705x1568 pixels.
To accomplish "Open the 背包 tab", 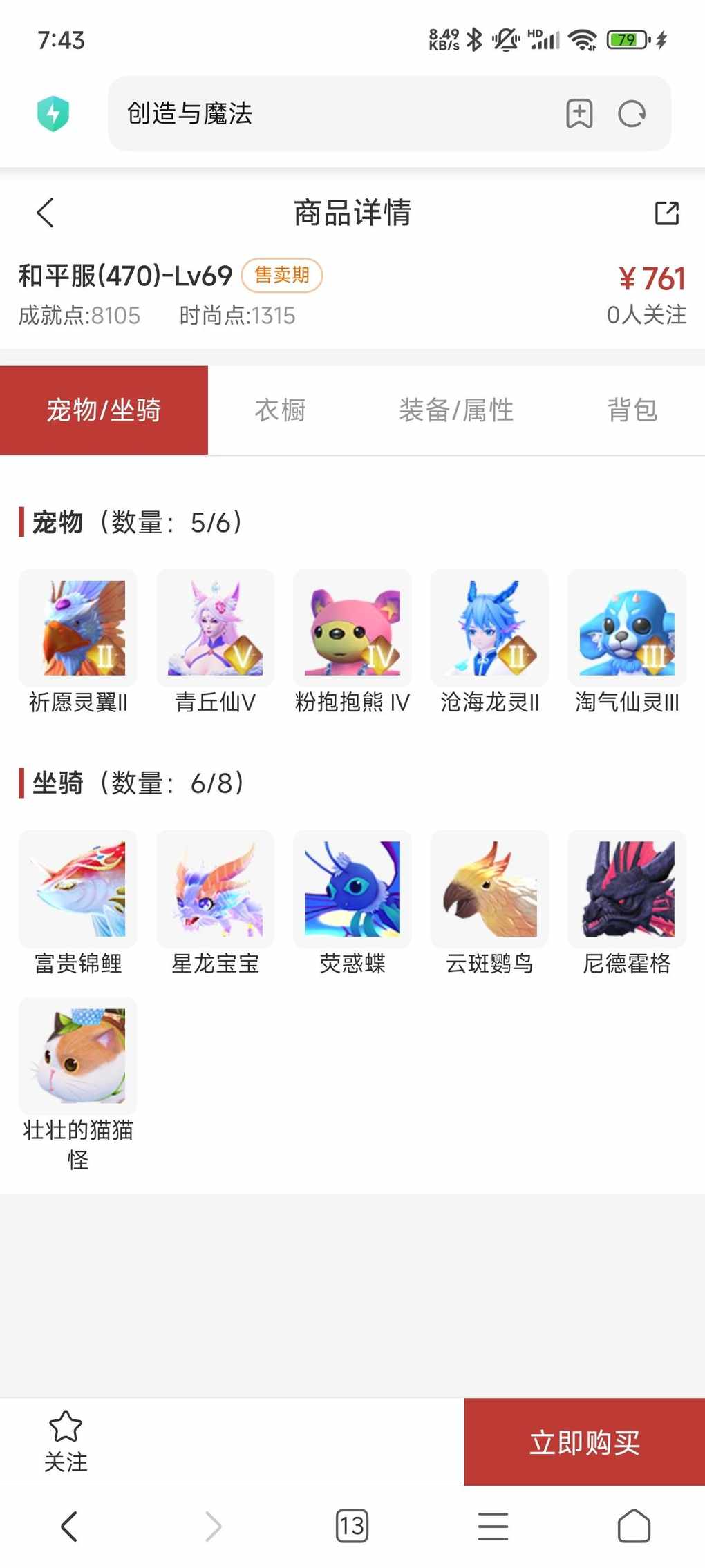I will 632,410.
